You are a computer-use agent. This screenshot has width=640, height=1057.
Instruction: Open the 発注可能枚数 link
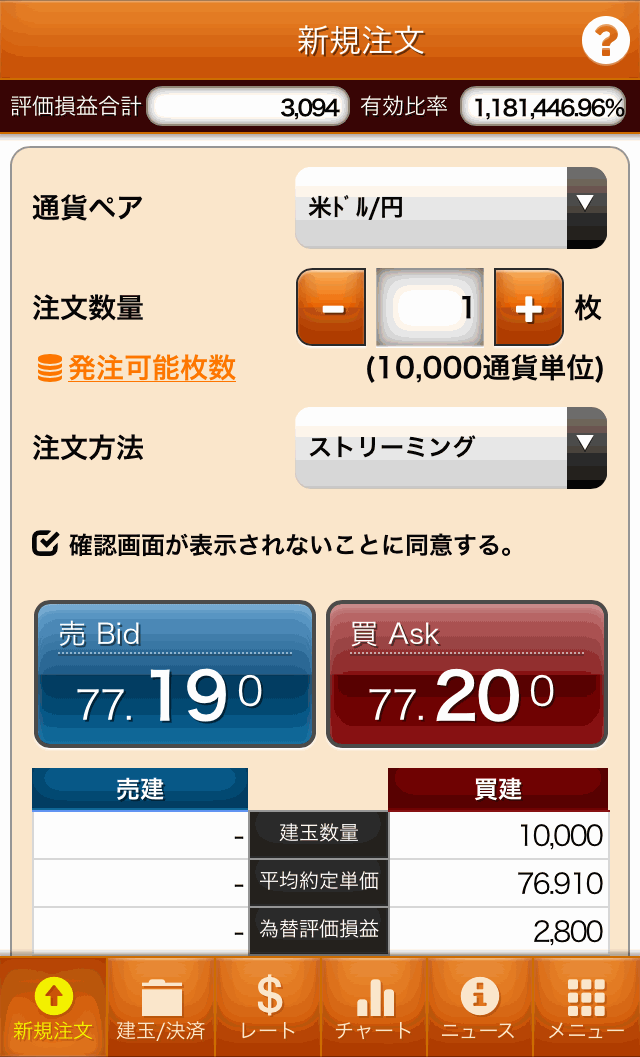151,368
